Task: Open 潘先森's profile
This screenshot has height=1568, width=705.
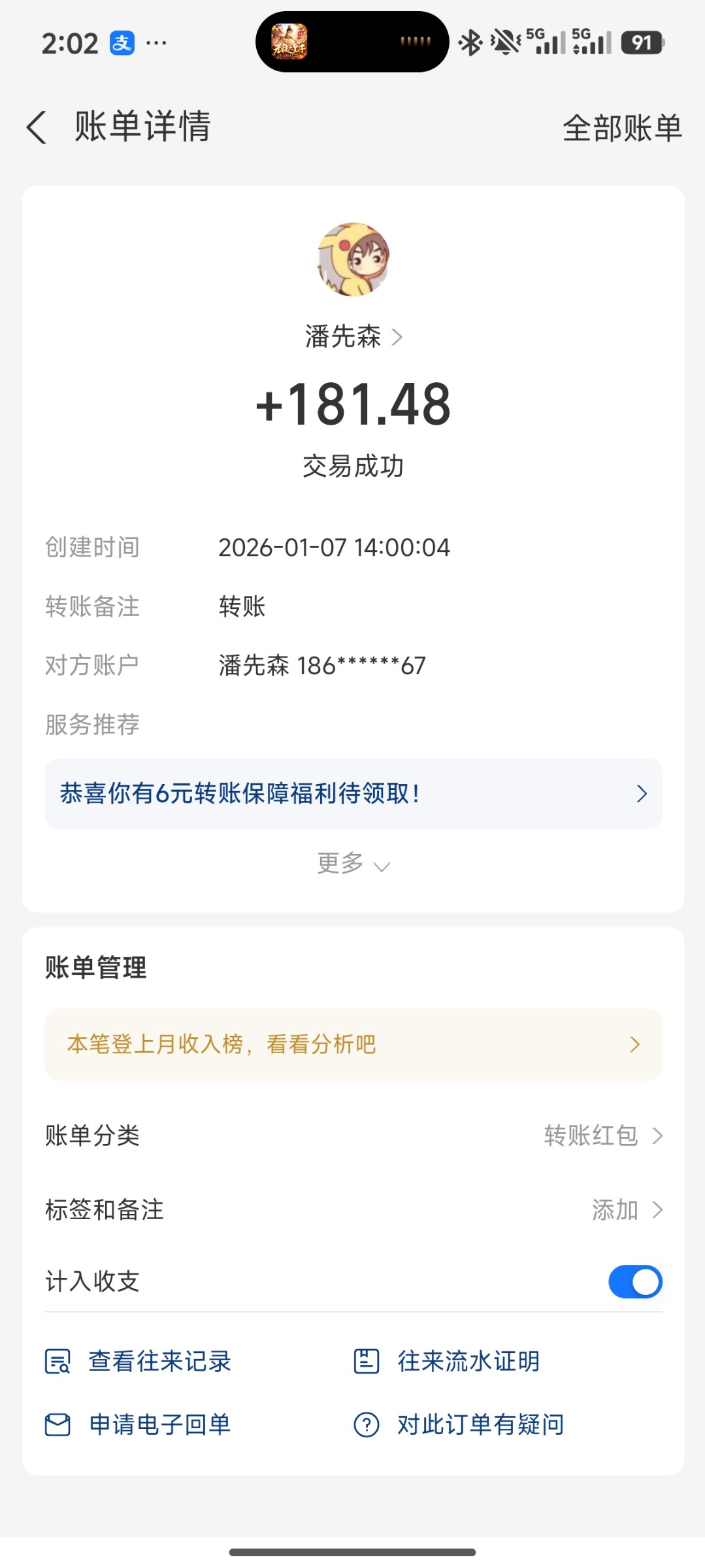Action: pyautogui.click(x=353, y=337)
